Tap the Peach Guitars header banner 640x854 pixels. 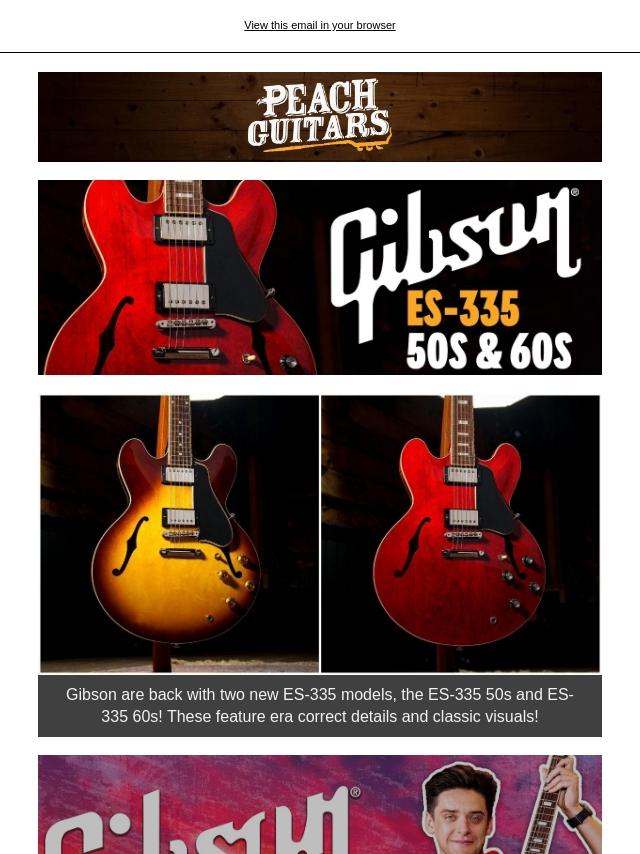(x=320, y=117)
